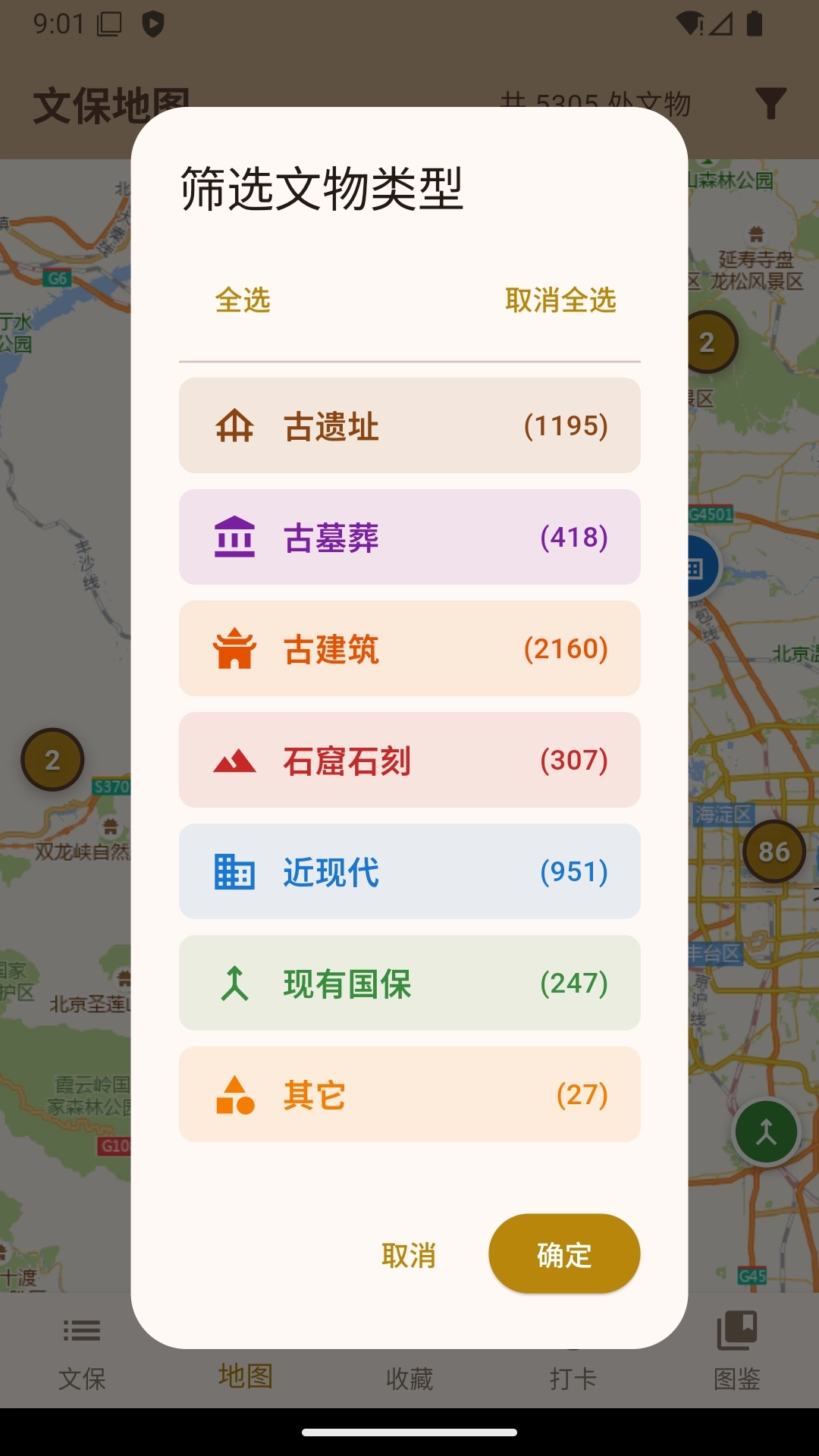Viewport: 819px width, 1456px height.
Task: Select the blue 近现代 building icon
Action: (x=234, y=872)
